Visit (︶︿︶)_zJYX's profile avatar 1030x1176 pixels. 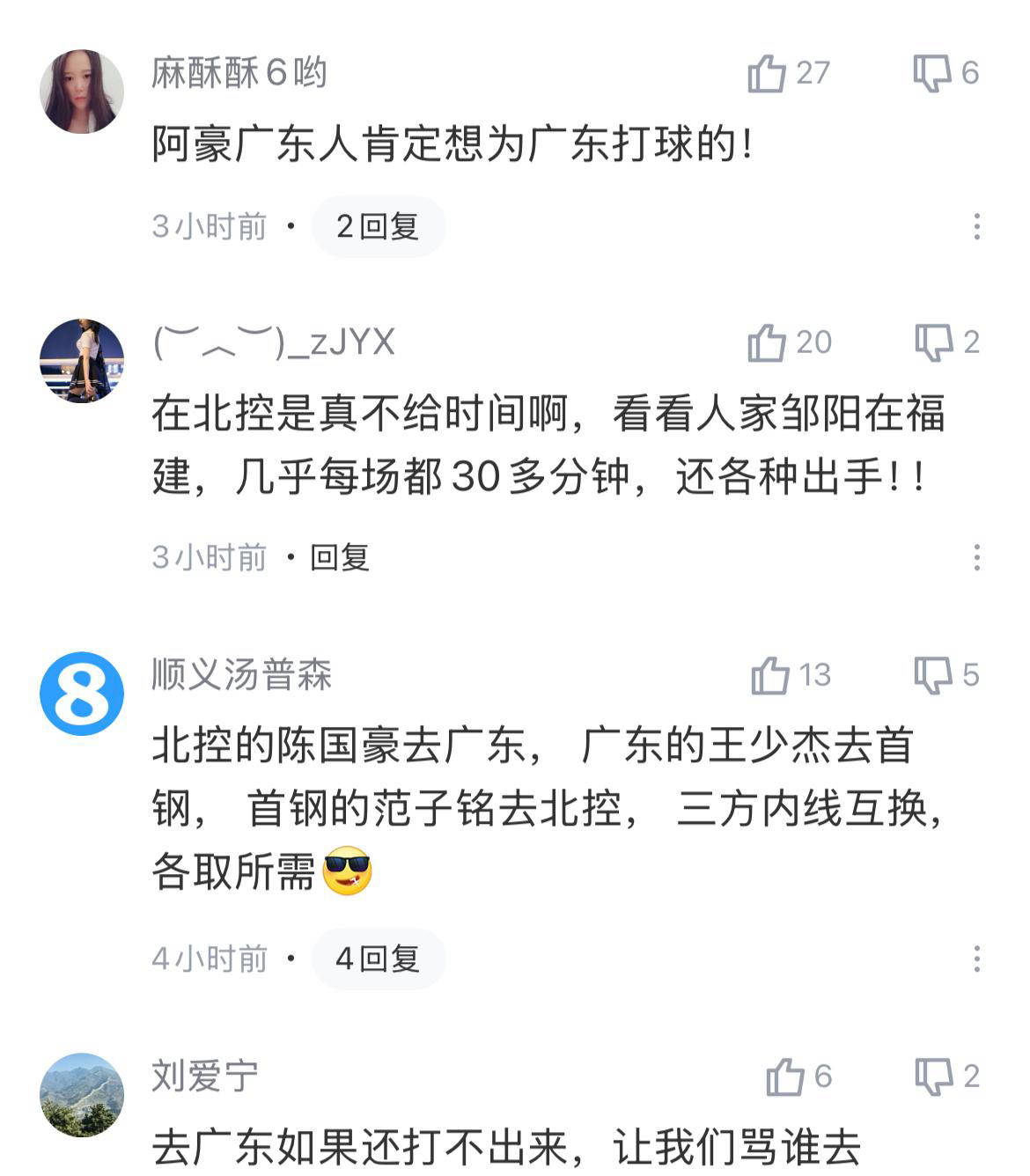tap(82, 361)
